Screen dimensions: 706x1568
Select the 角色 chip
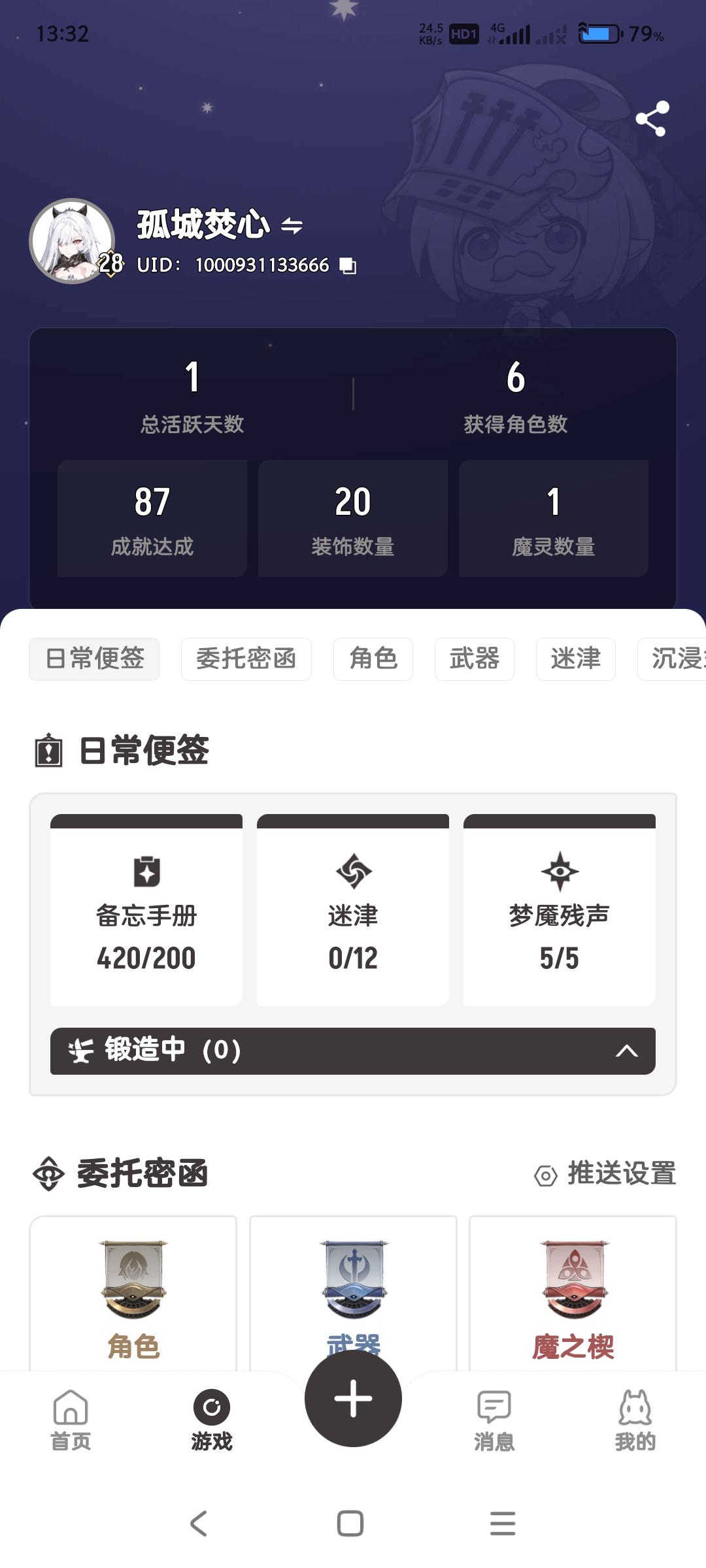point(373,659)
